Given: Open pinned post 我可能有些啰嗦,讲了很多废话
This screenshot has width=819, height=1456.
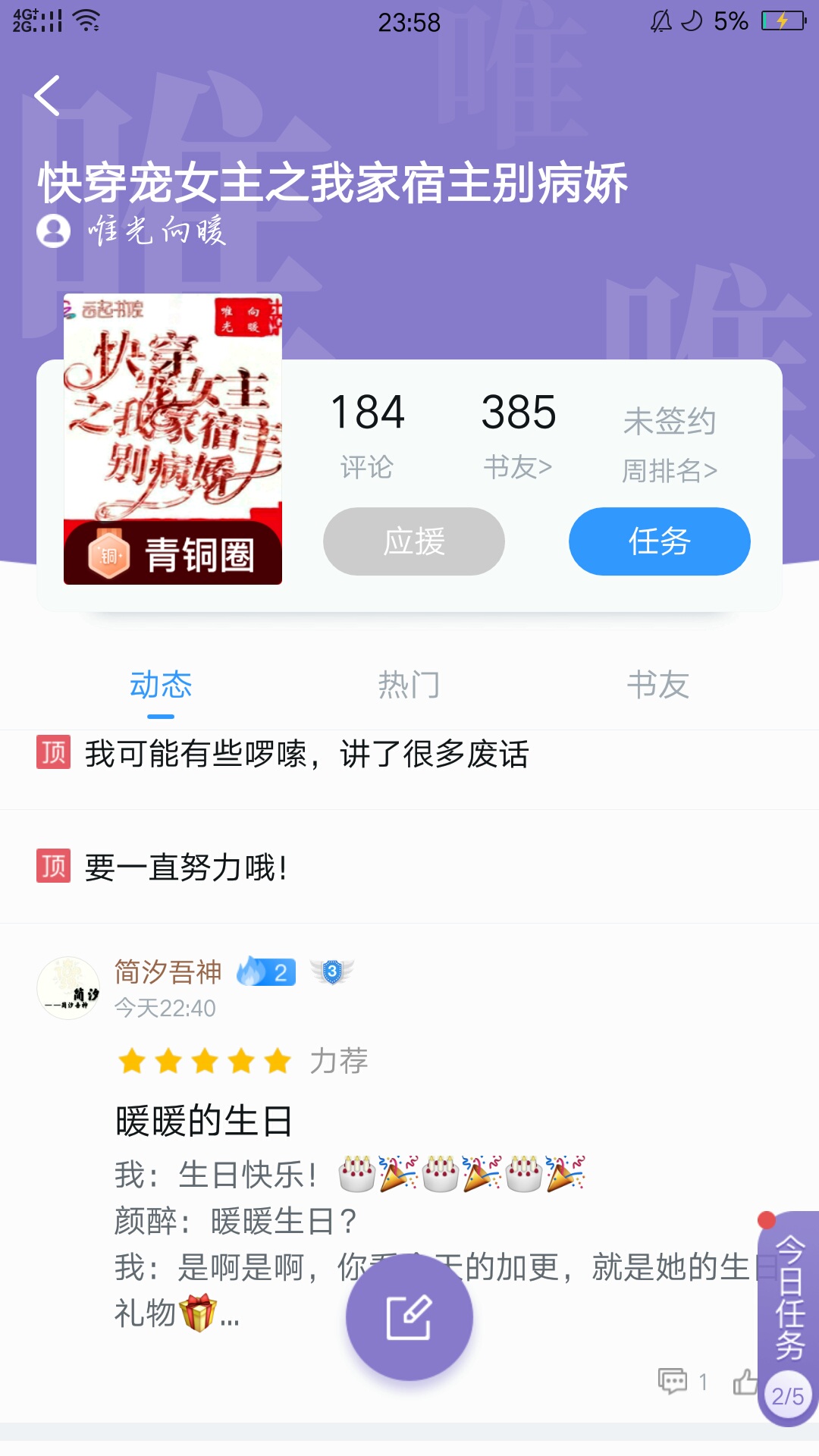Looking at the screenshot, I should coord(409,754).
